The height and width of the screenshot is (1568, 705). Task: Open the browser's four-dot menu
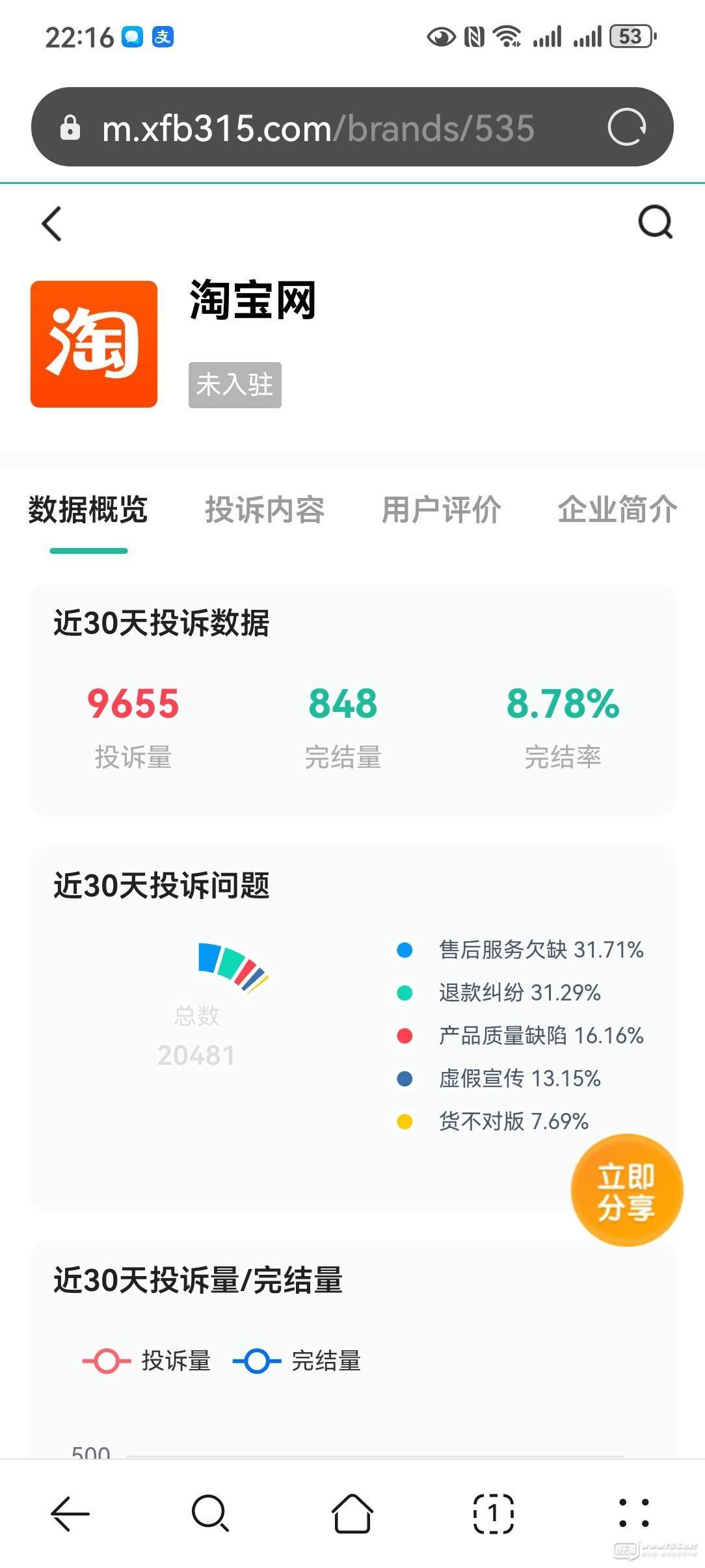634,1513
